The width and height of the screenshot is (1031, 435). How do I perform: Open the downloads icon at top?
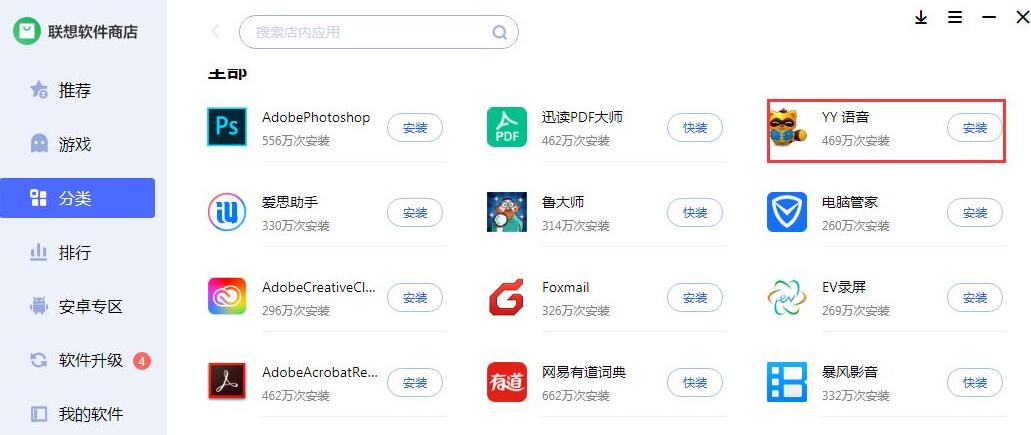point(921,18)
